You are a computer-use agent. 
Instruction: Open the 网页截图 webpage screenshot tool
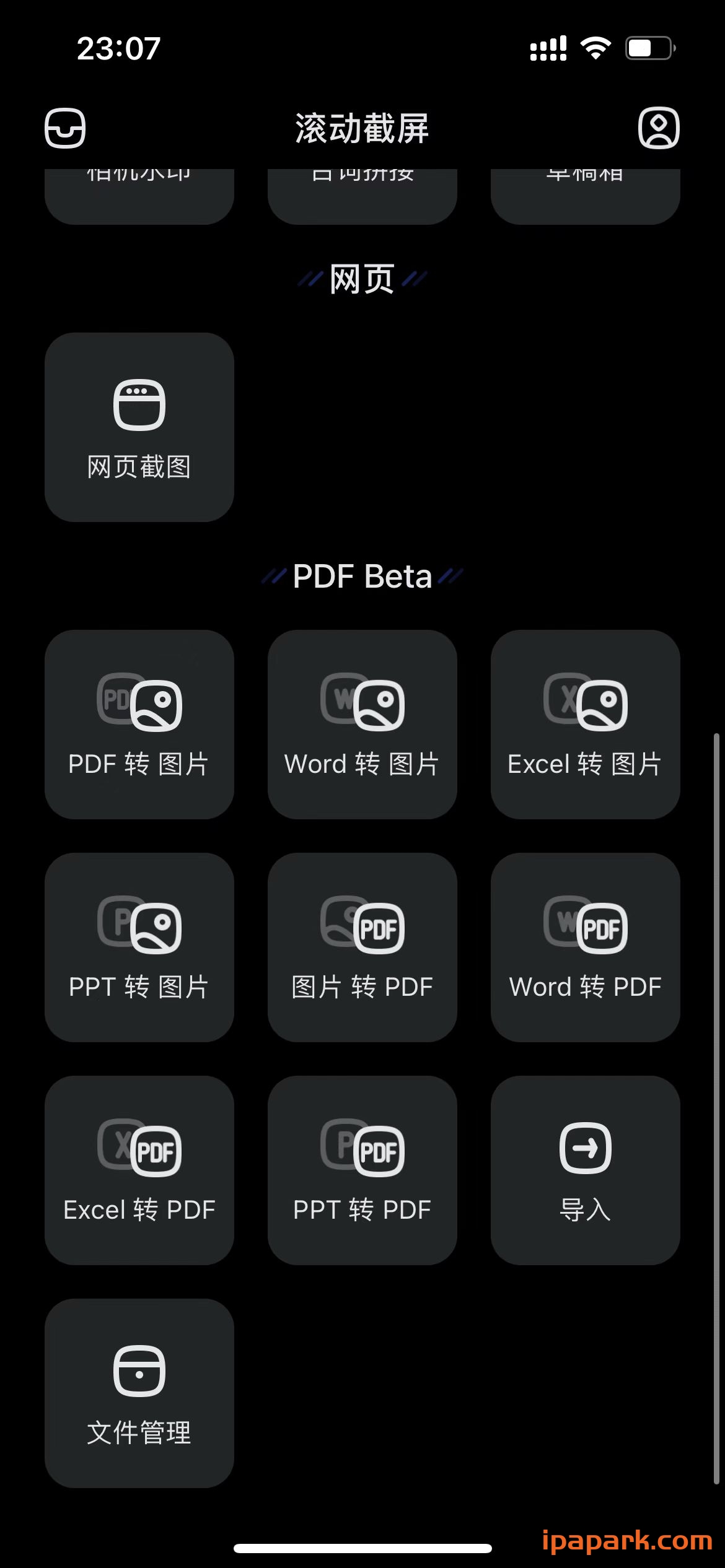(139, 426)
